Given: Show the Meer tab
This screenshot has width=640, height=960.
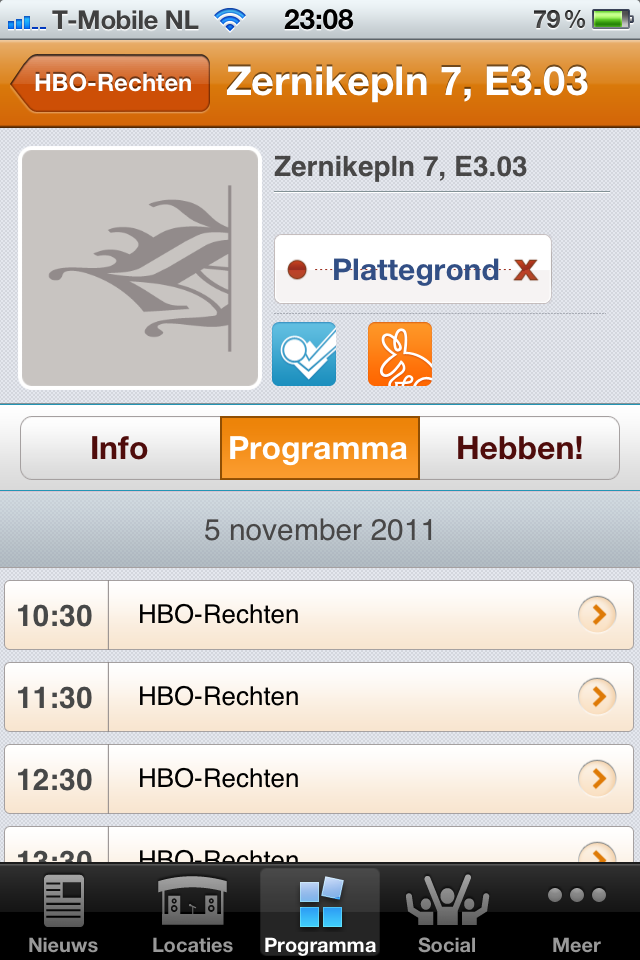Looking at the screenshot, I should pos(577,913).
